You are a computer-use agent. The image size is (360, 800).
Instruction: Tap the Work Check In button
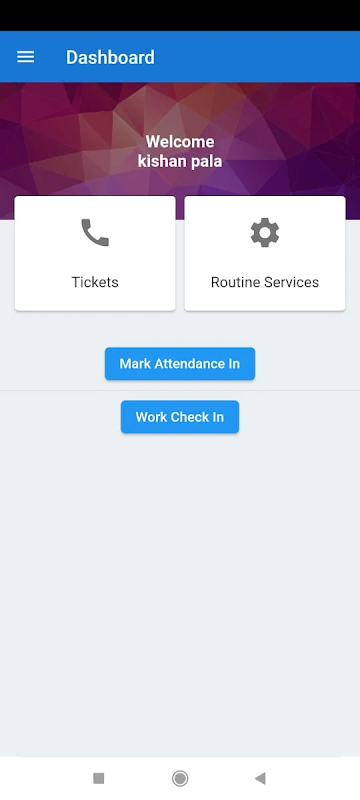179,417
